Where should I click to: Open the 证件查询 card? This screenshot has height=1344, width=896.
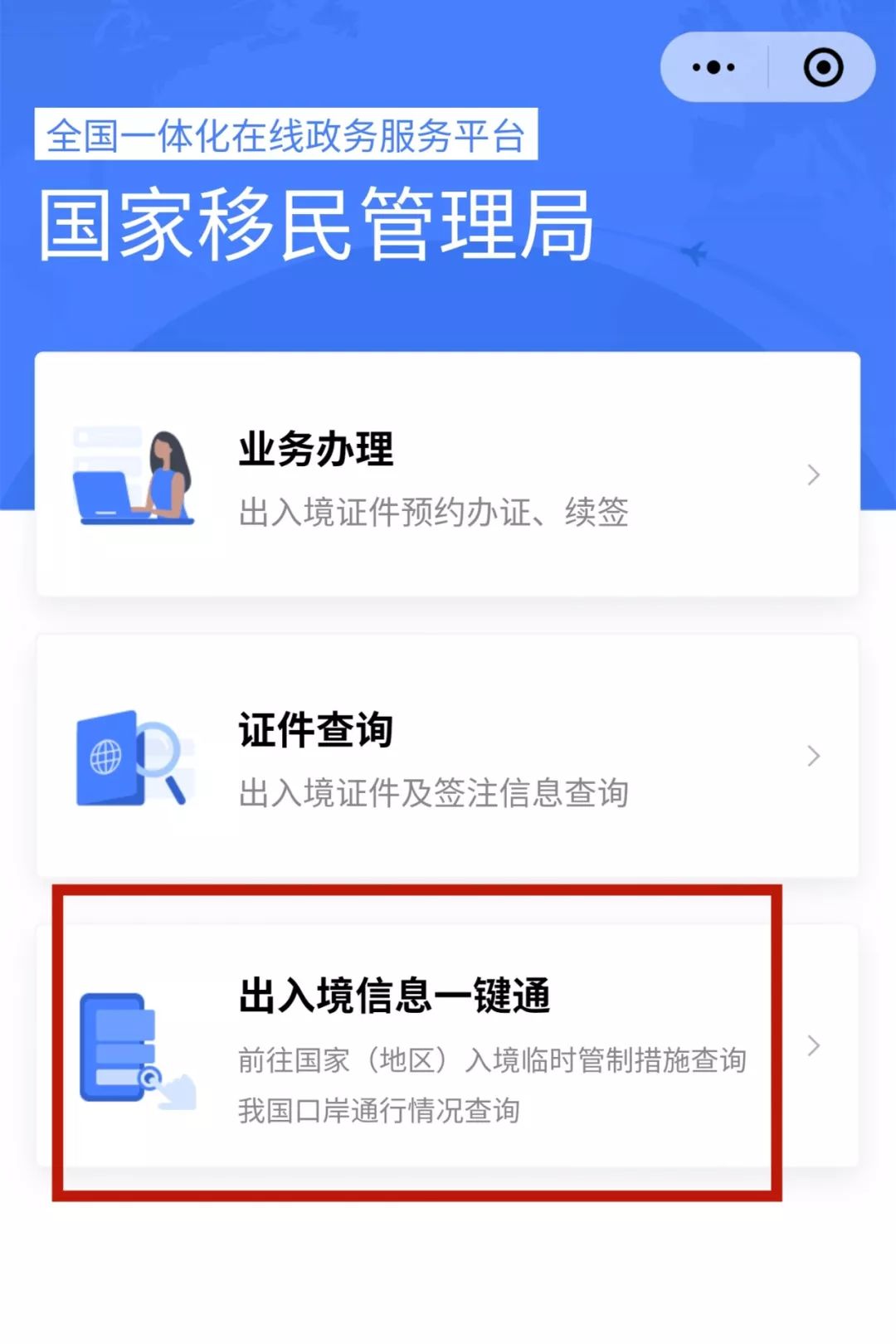tap(447, 756)
